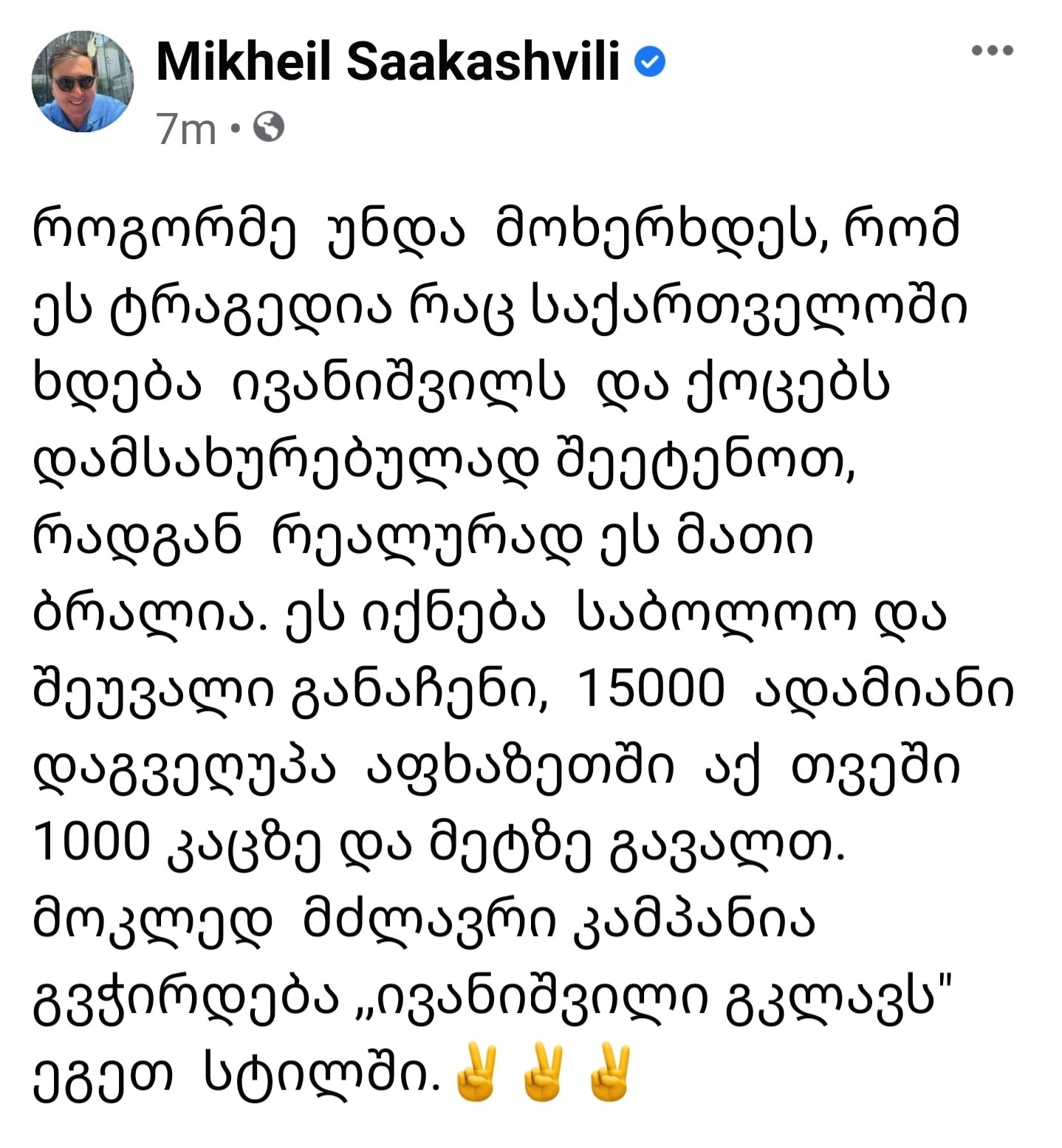Open Mikheil Saakashvili's profile picture
The height and width of the screenshot is (1148, 1062).
pos(83,82)
